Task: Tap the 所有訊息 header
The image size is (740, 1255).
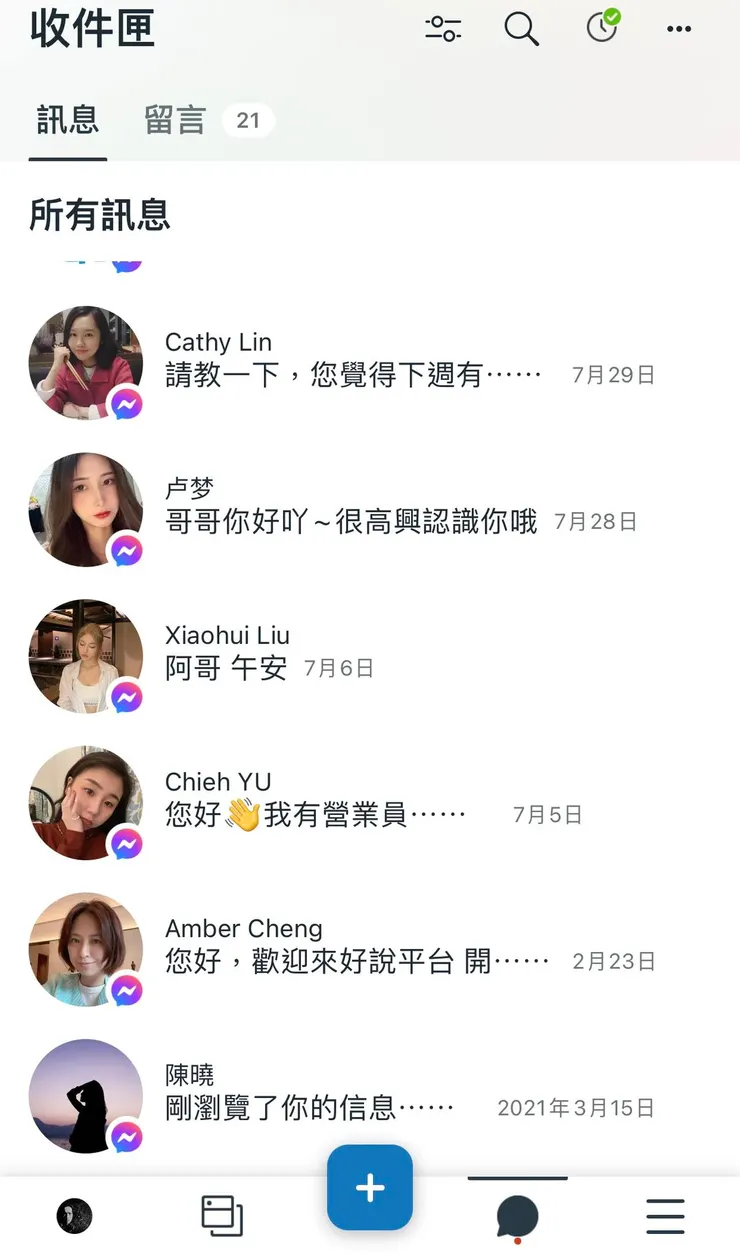Action: coord(97,216)
